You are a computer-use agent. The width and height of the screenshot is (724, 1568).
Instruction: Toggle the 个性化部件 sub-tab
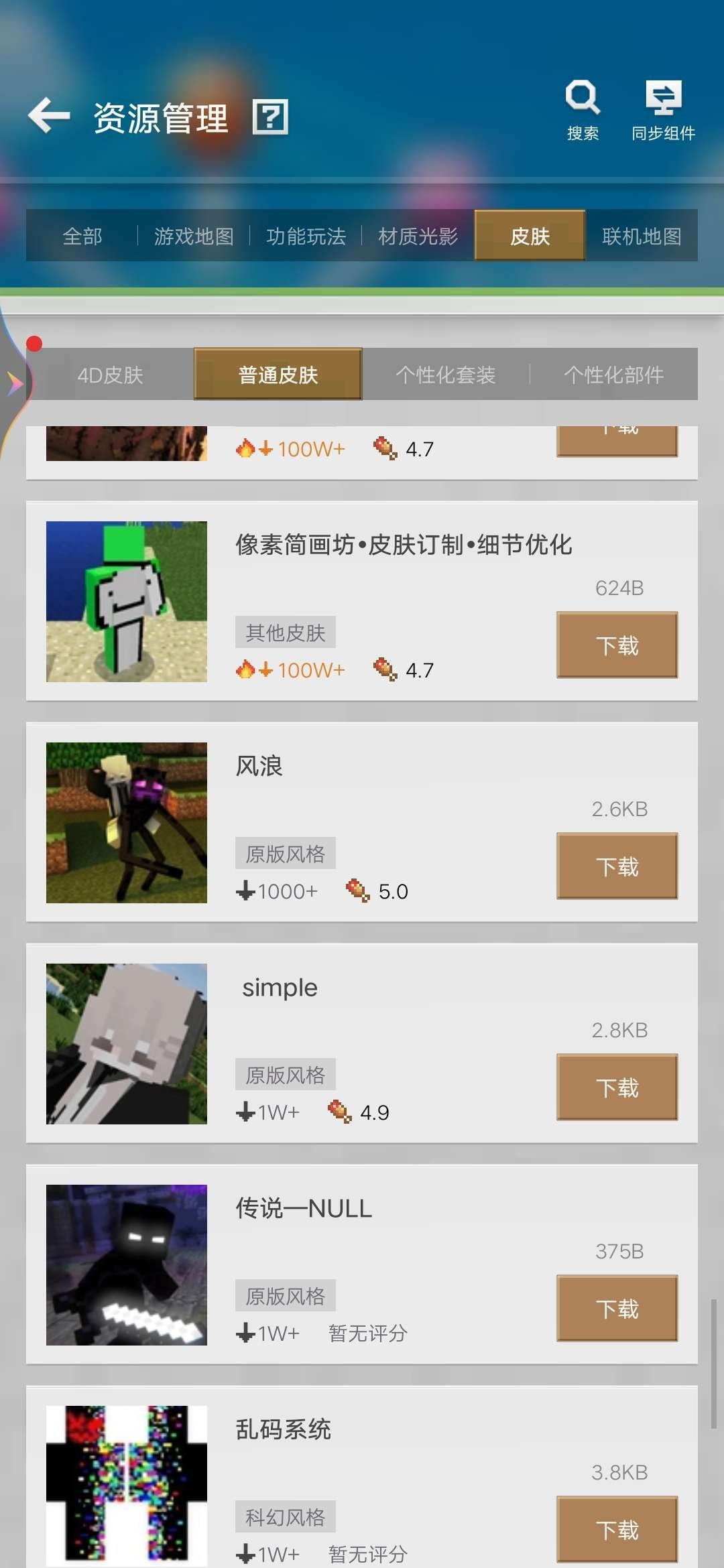pos(616,375)
